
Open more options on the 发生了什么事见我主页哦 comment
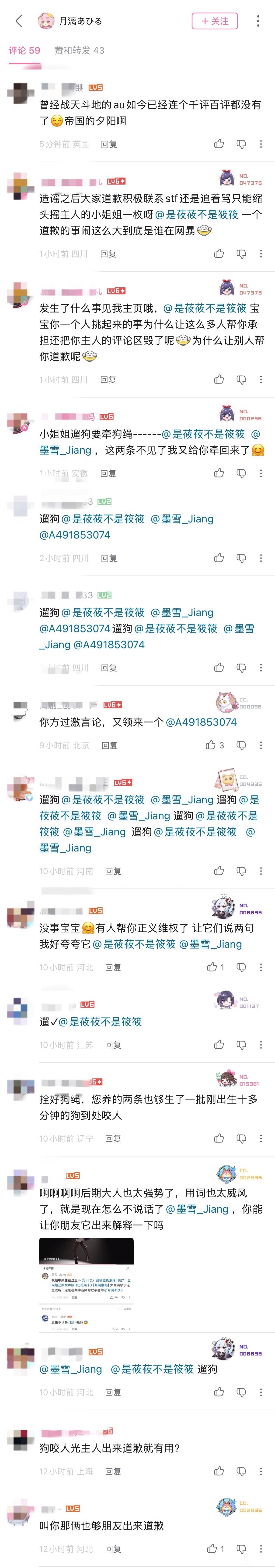(261, 379)
